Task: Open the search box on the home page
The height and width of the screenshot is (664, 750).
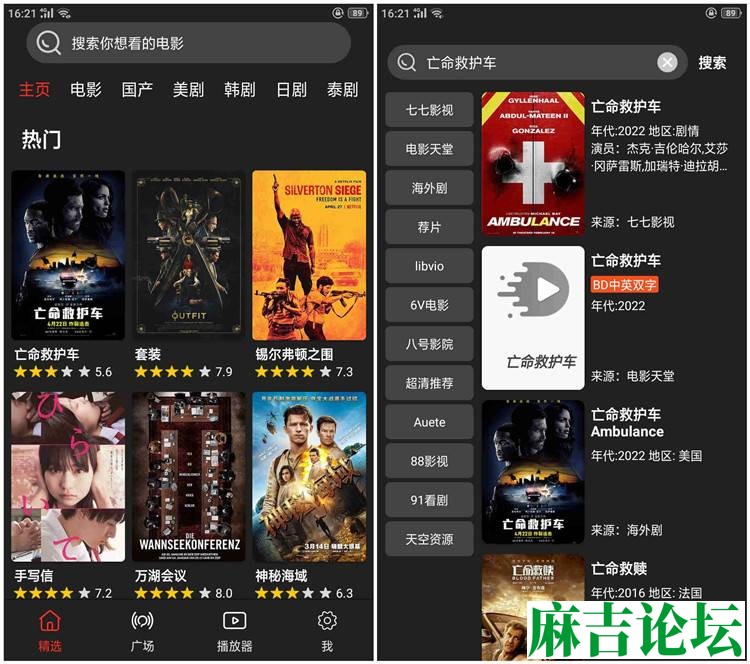Action: pos(188,43)
